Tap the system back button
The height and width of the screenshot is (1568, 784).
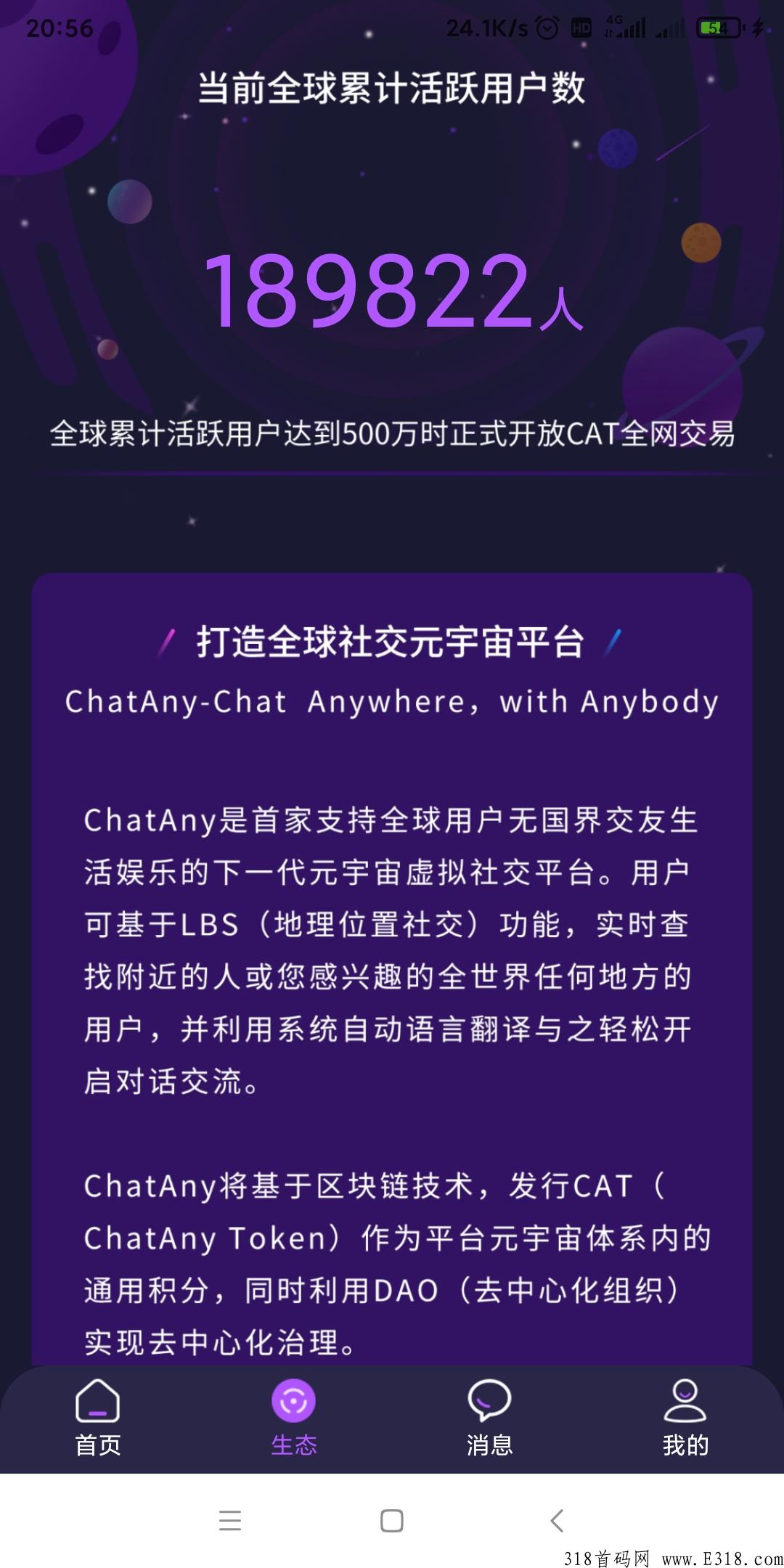click(x=557, y=1520)
